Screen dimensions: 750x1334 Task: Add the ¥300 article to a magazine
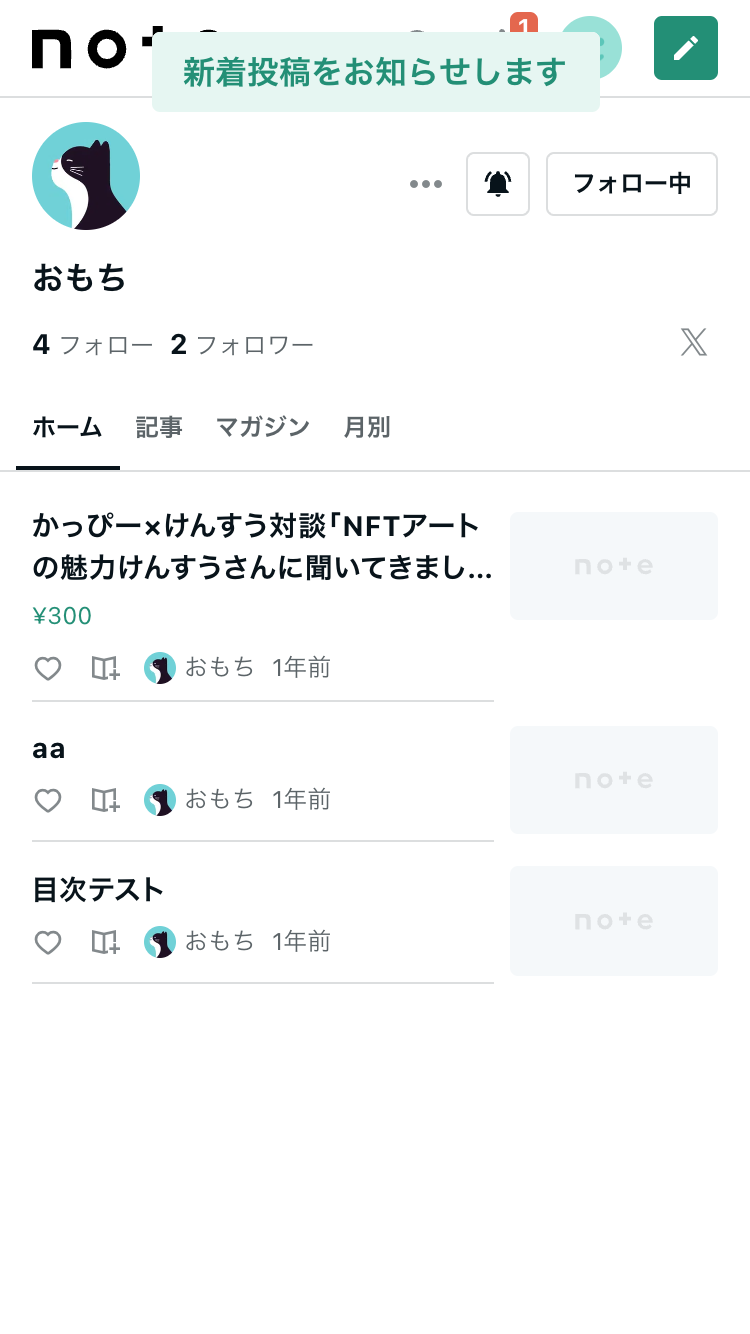click(105, 668)
